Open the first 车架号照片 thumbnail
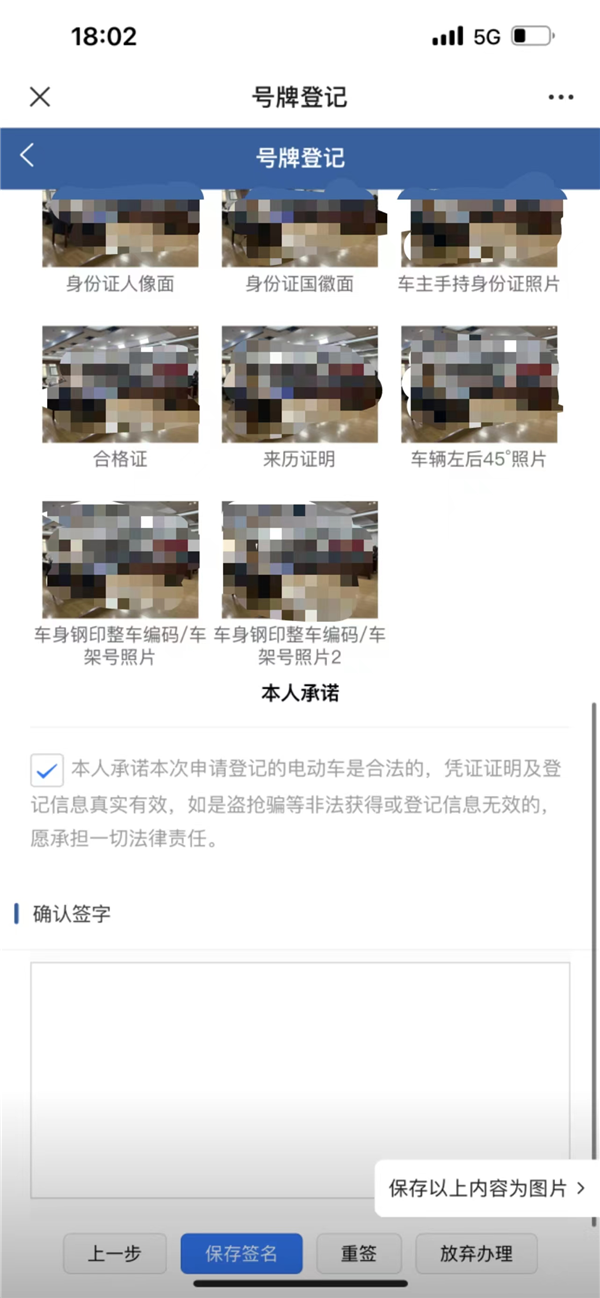 (x=120, y=560)
